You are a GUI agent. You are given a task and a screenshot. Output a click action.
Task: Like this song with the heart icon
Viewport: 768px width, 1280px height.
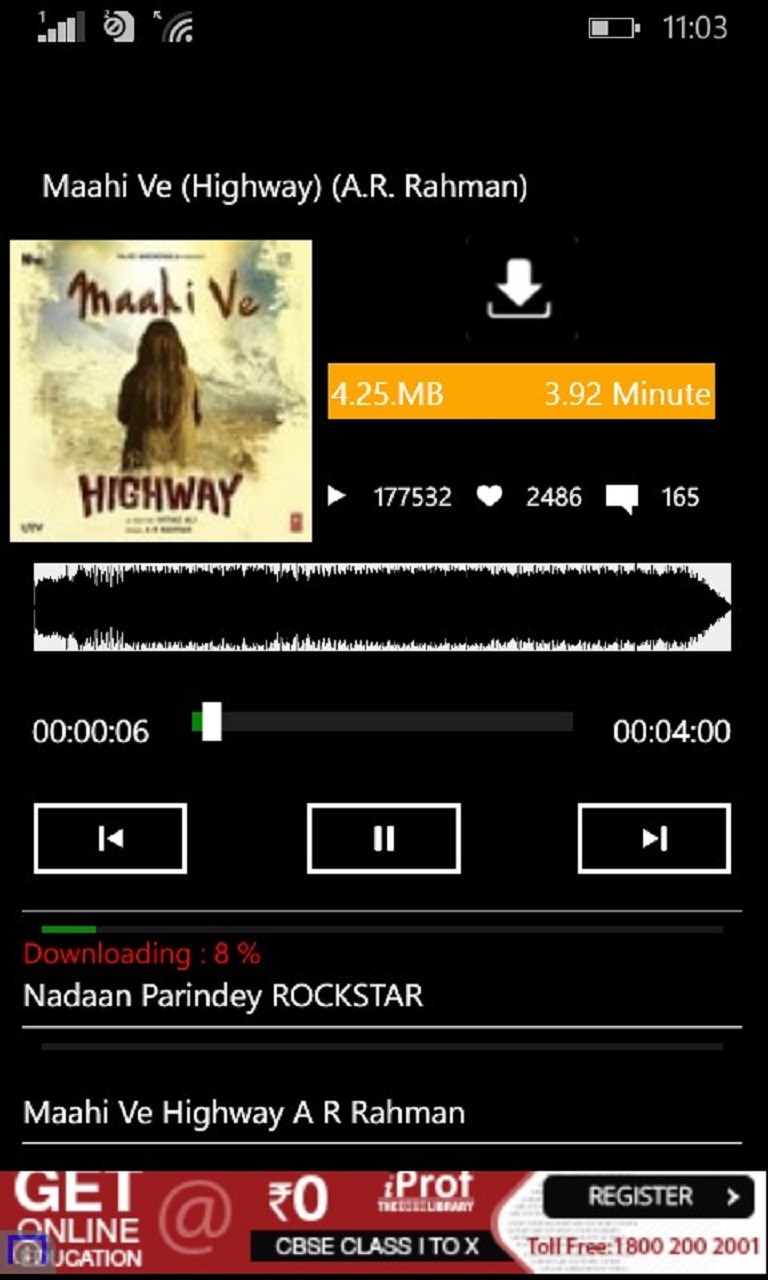click(x=489, y=496)
